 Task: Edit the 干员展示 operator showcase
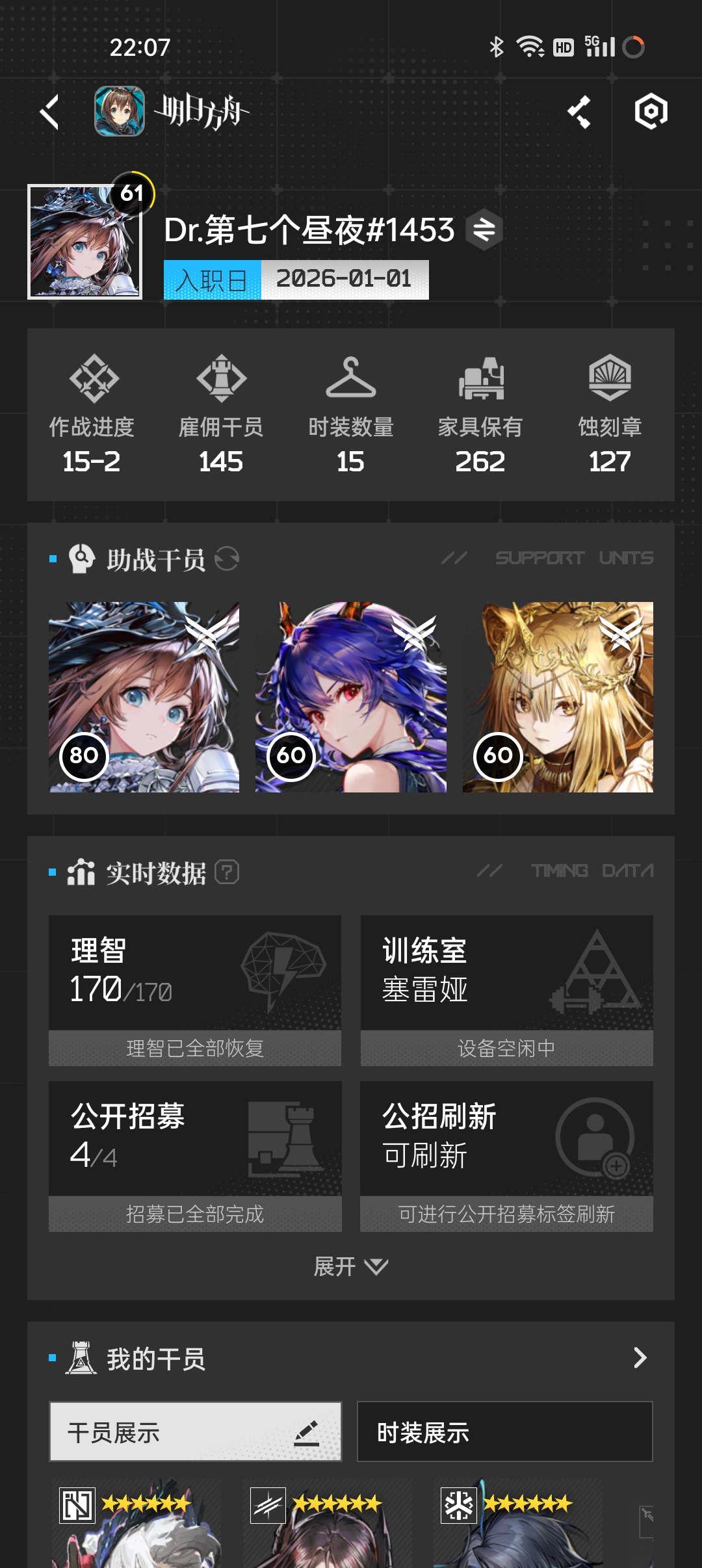(x=306, y=1432)
